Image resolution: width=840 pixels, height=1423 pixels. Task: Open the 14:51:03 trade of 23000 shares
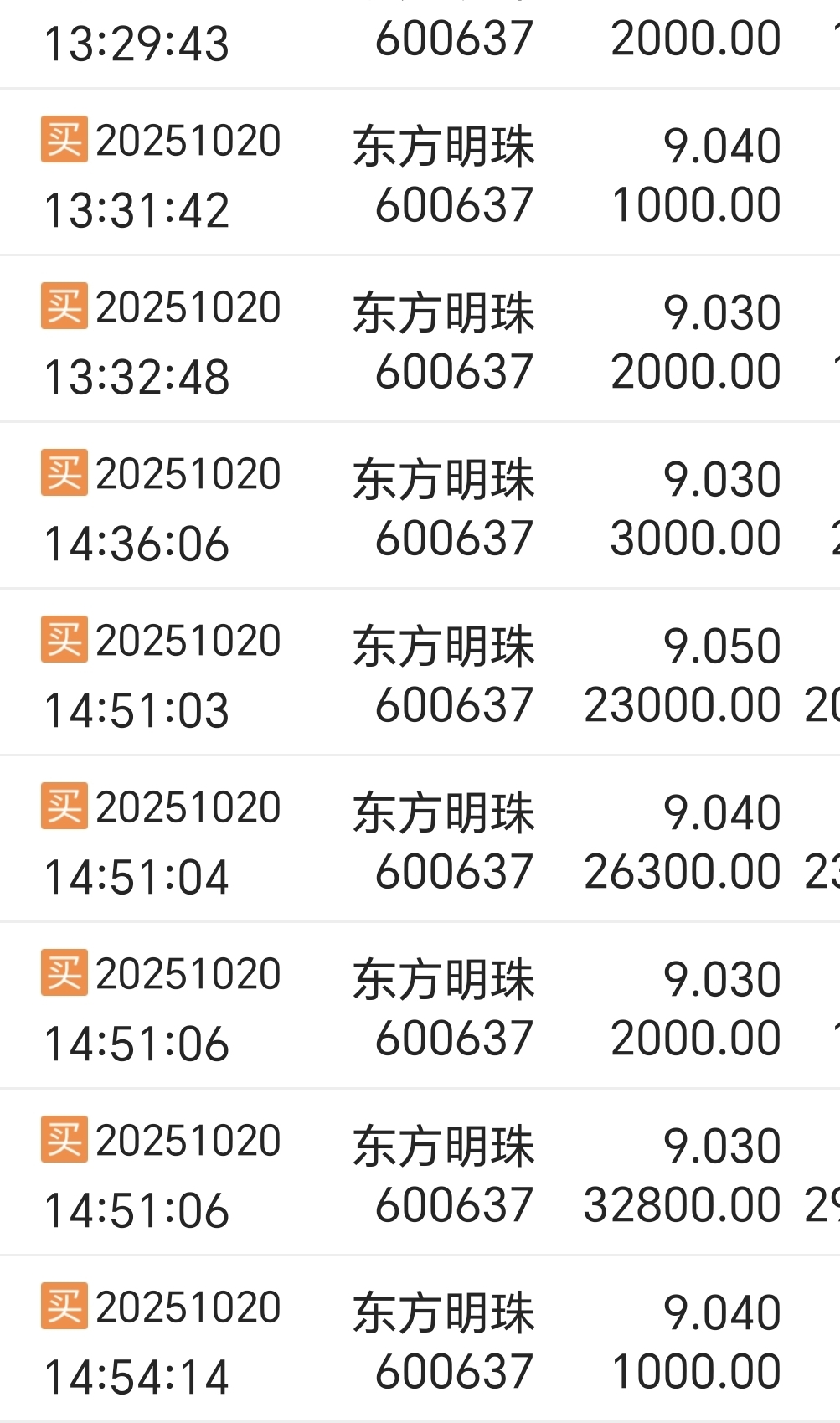coord(419,674)
